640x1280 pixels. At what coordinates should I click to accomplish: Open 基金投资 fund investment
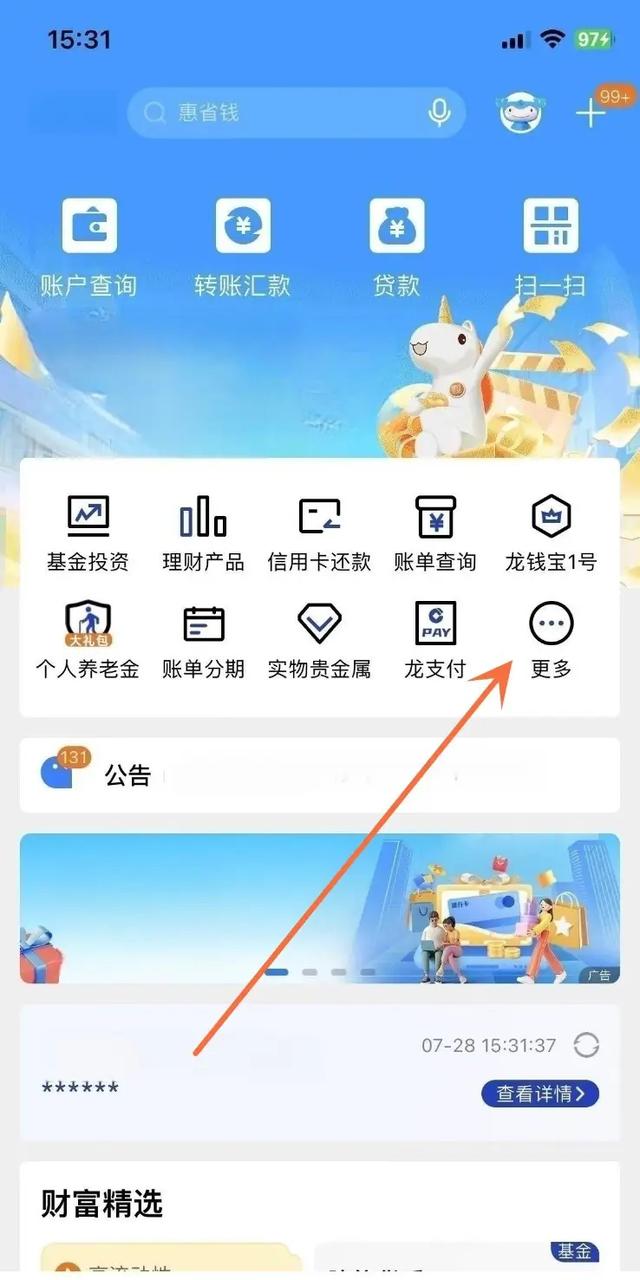[88, 534]
